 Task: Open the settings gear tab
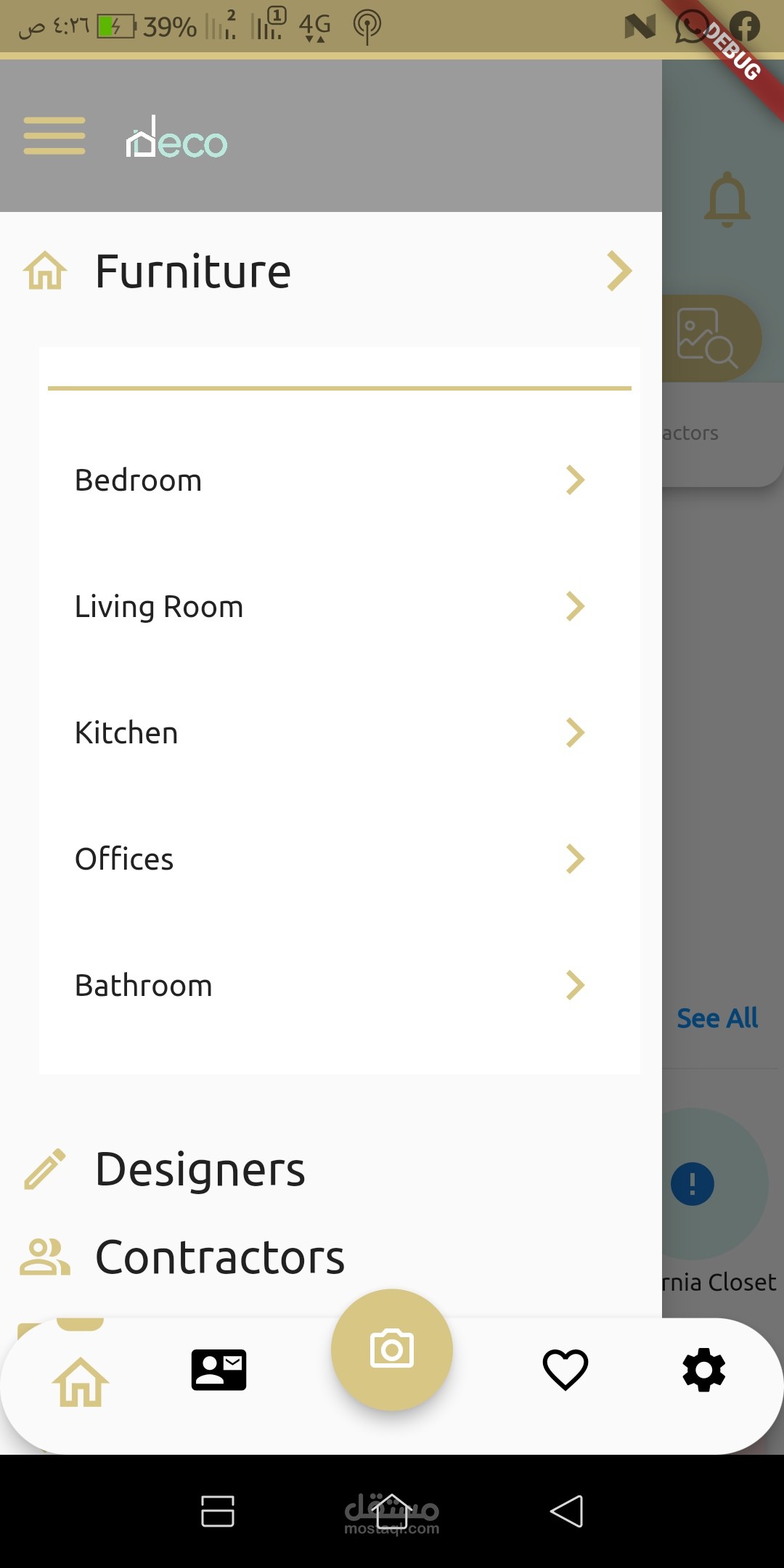(x=703, y=1370)
